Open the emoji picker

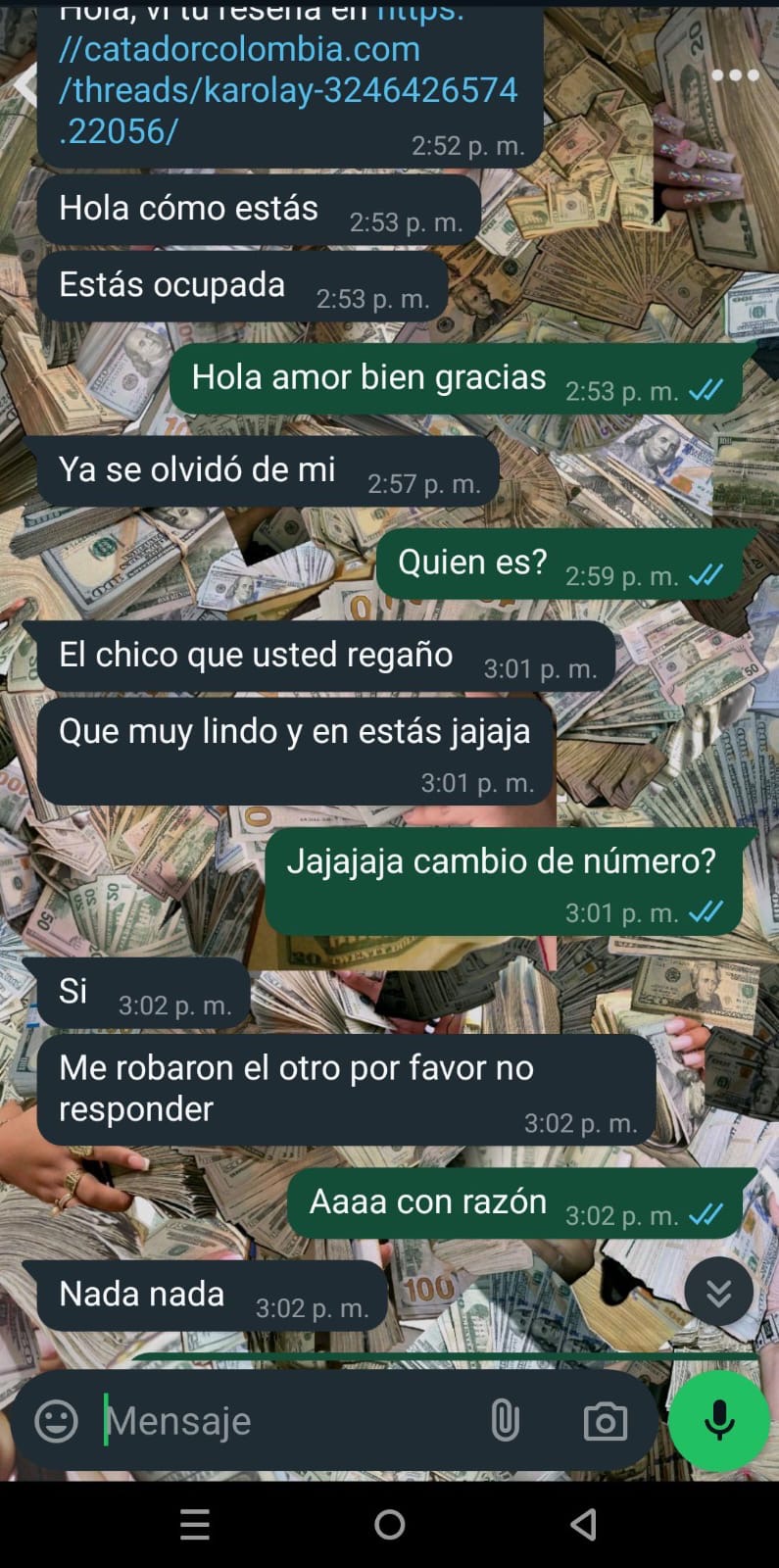(x=56, y=1420)
